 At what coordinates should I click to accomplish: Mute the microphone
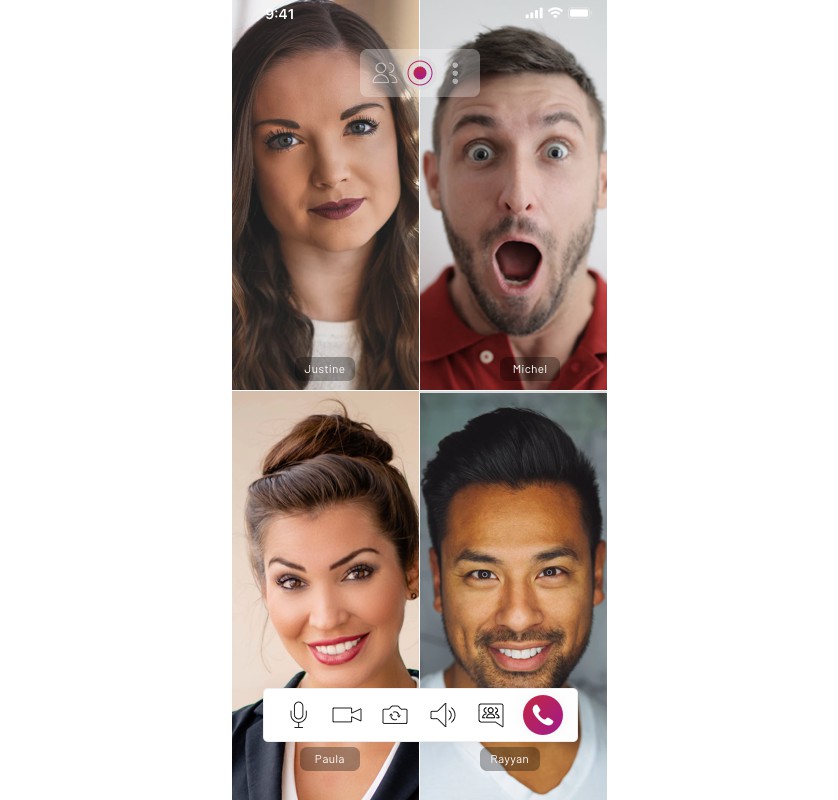point(298,715)
